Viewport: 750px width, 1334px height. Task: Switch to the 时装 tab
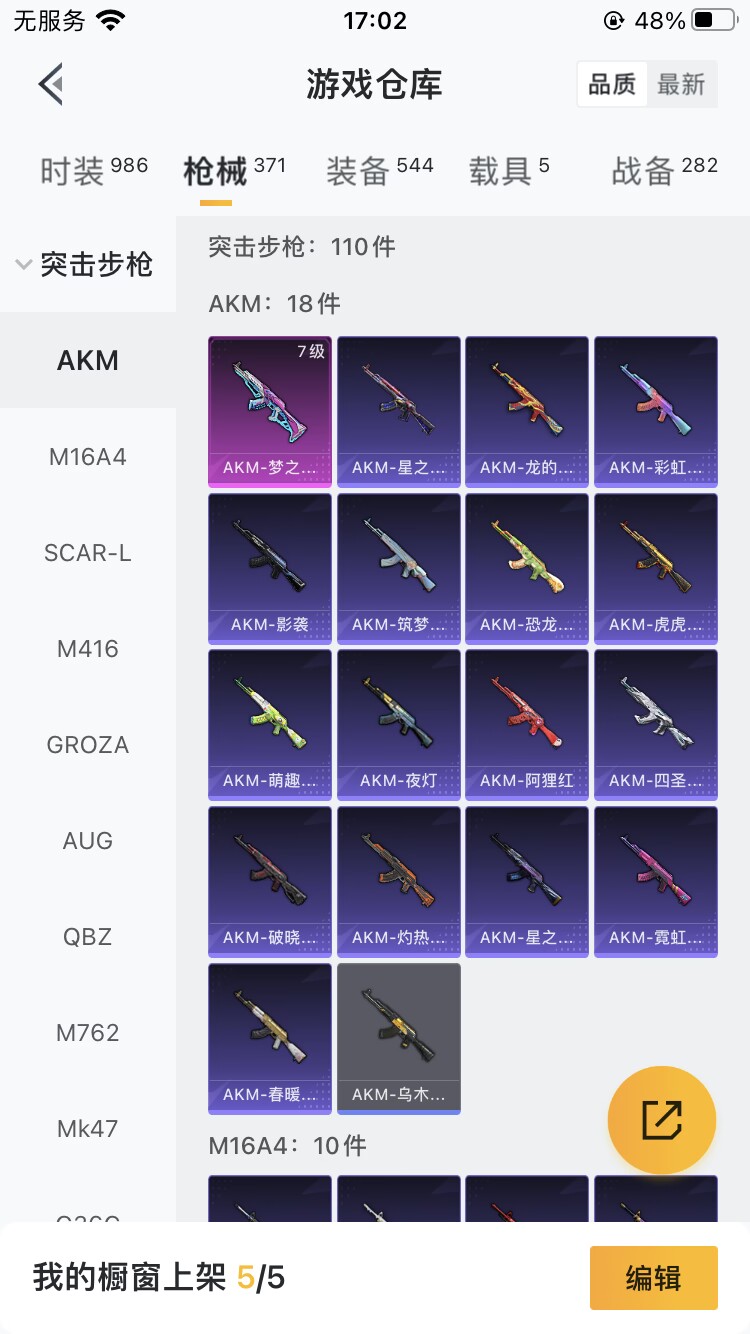[94, 170]
